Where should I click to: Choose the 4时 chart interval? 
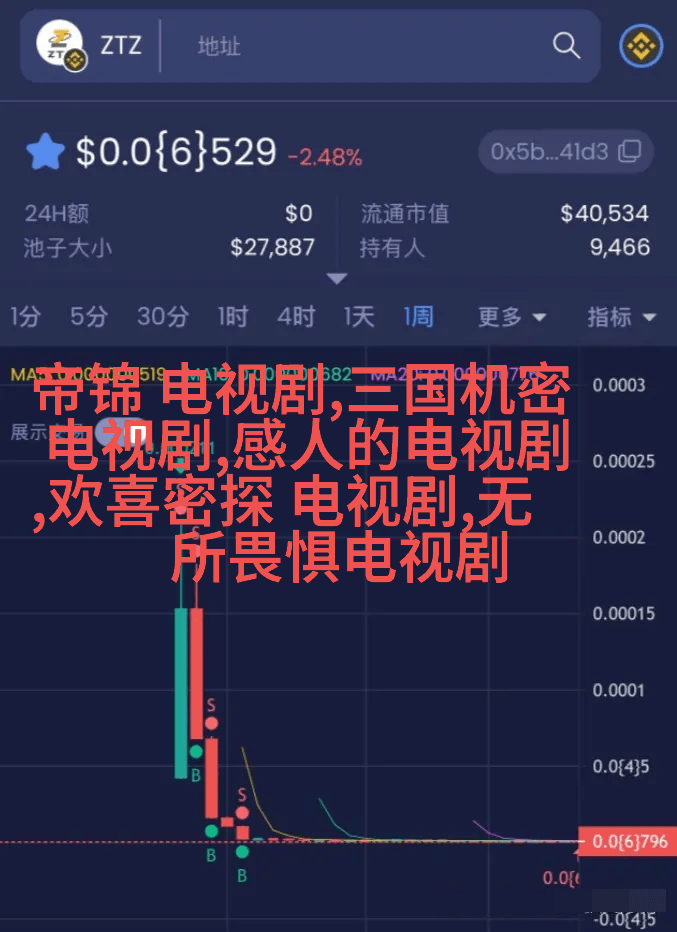coord(296,317)
